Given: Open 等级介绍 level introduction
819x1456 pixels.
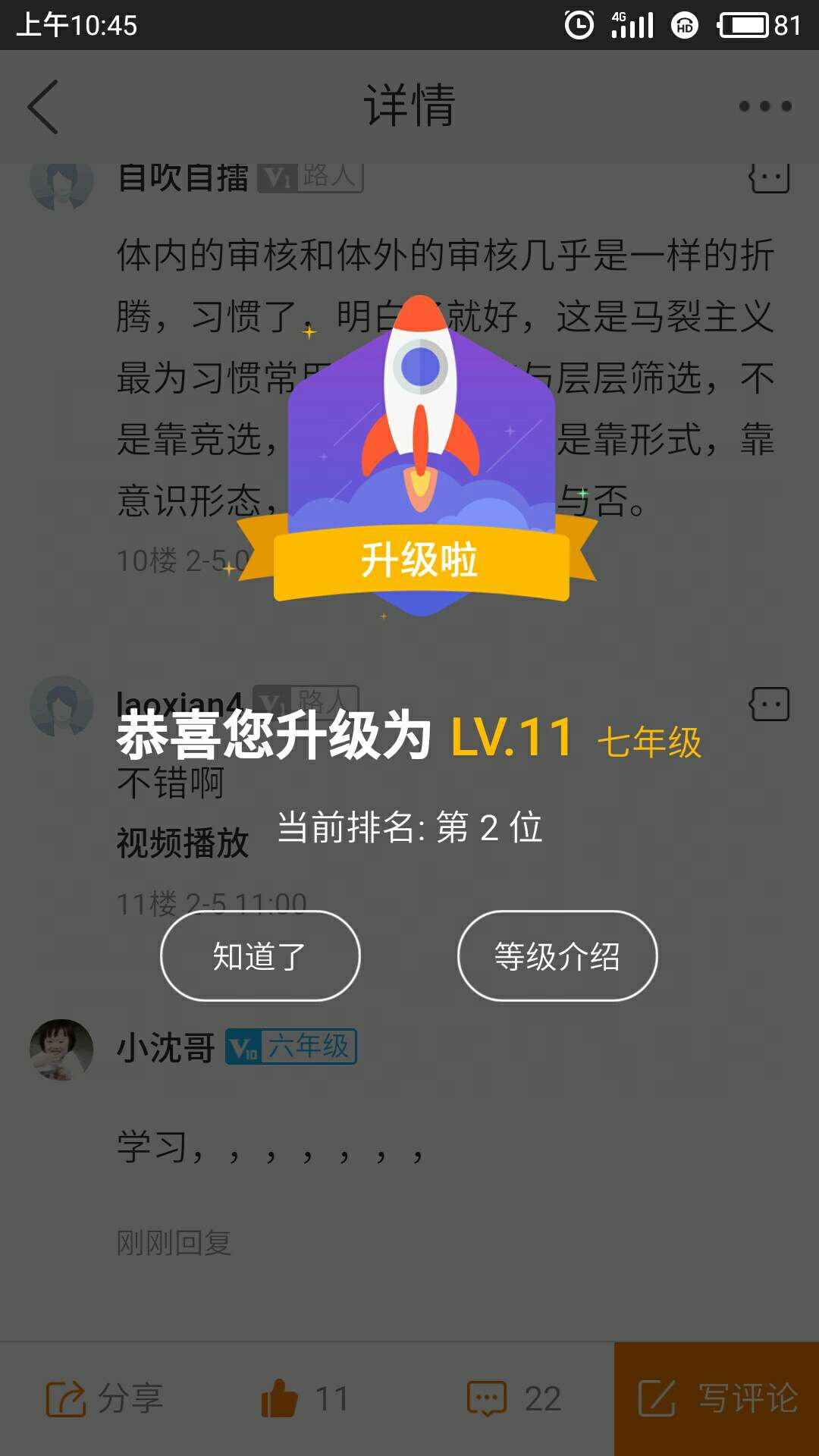Looking at the screenshot, I should (x=557, y=955).
